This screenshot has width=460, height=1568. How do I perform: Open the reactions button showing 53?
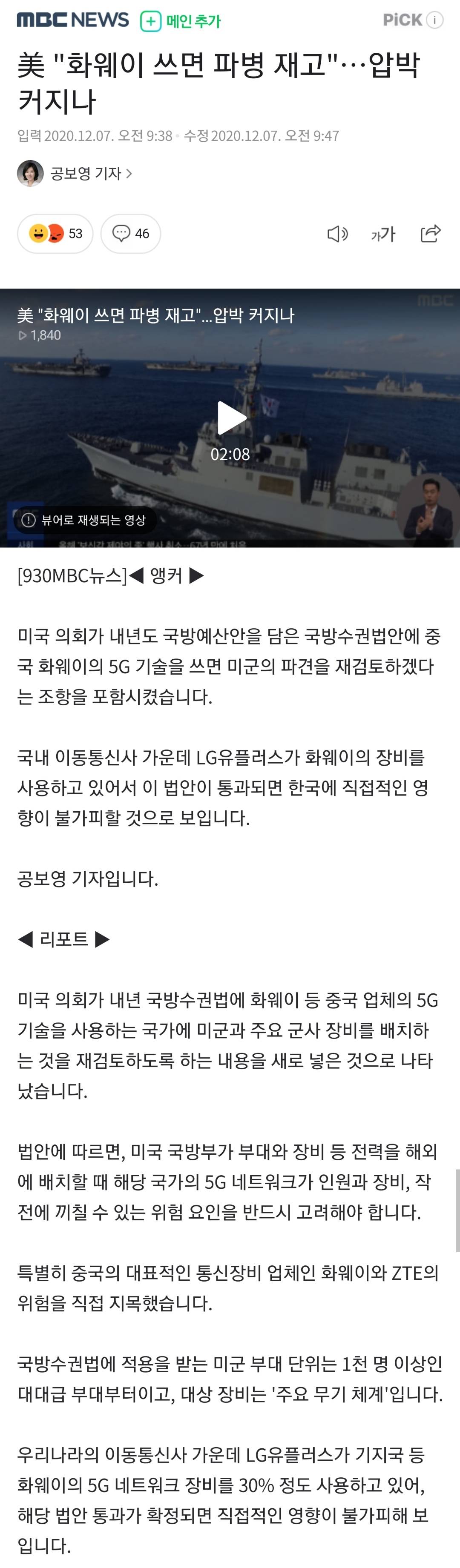pyautogui.click(x=55, y=234)
